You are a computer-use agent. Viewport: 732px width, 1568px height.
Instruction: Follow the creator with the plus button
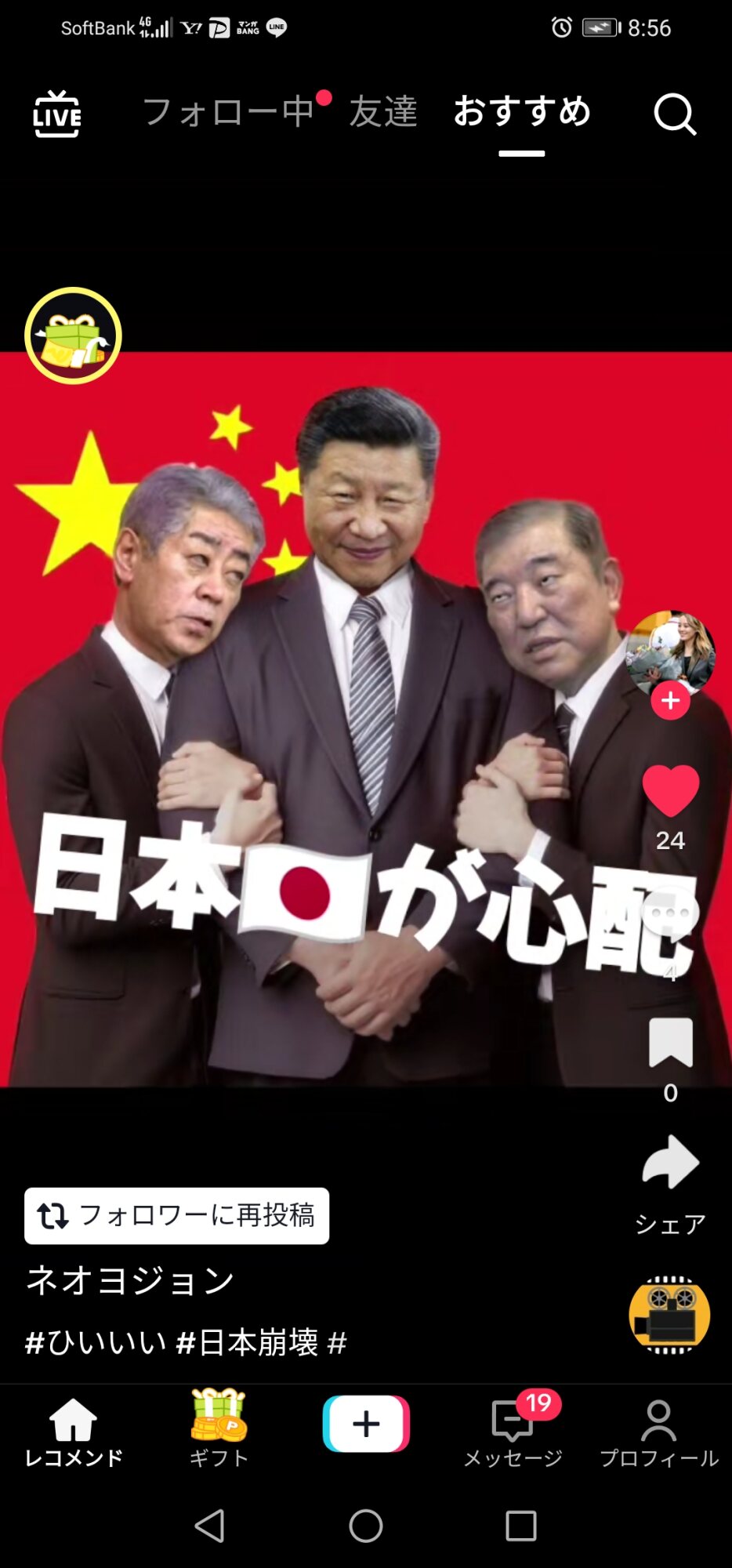tap(670, 700)
